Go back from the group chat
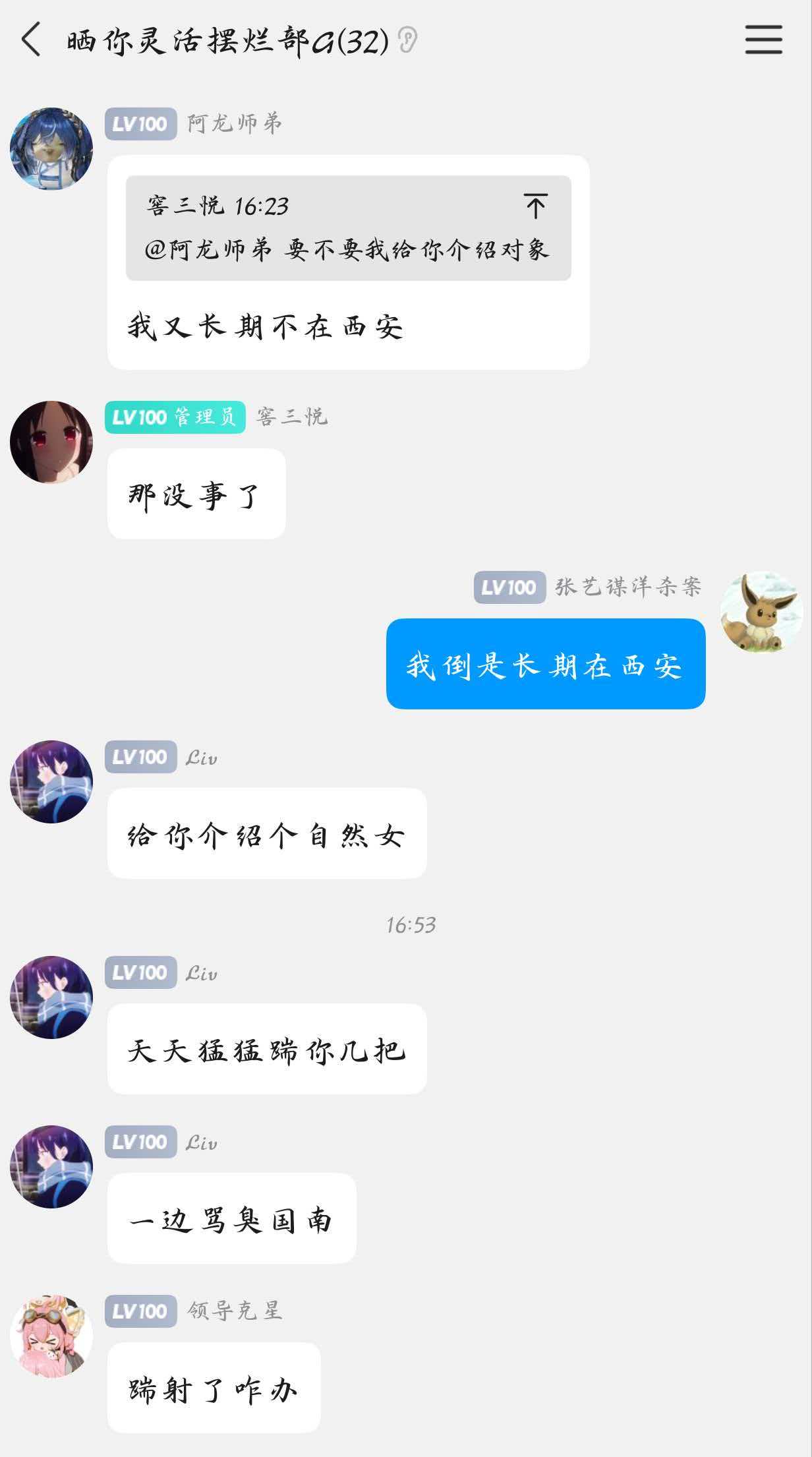The height and width of the screenshot is (1457, 812). tap(31, 40)
